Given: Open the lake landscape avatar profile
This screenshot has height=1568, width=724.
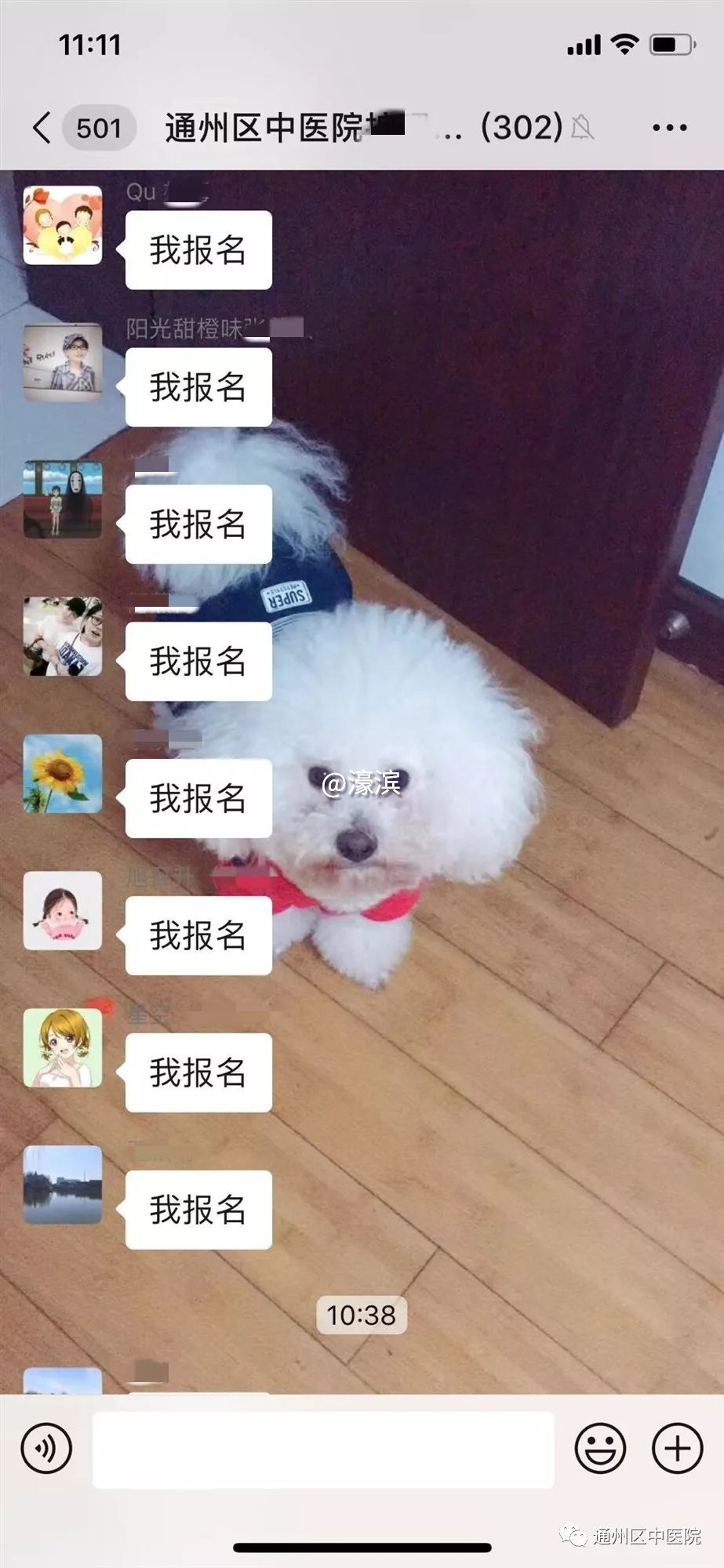Looking at the screenshot, I should pyautogui.click(x=63, y=1185).
